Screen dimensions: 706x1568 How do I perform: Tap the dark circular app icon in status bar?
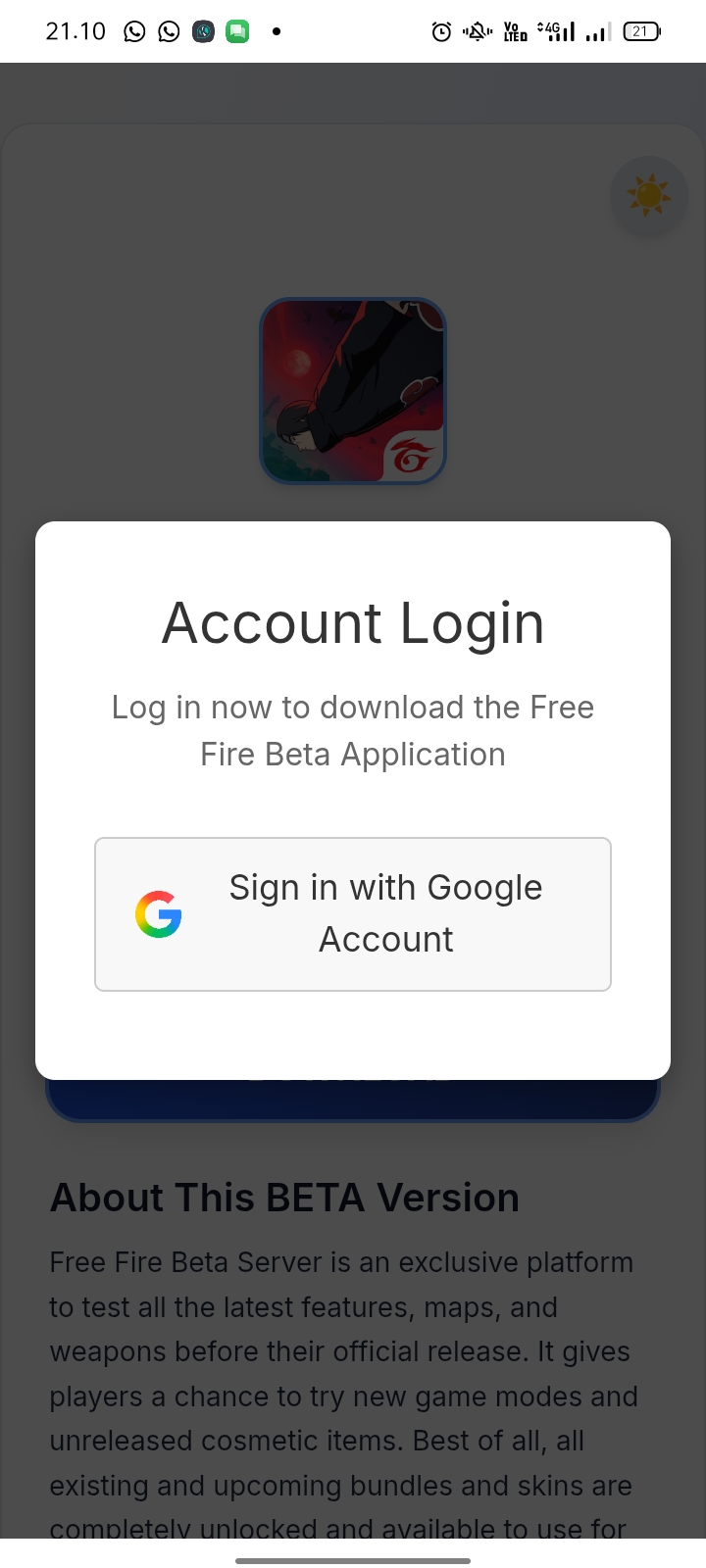coord(203,30)
